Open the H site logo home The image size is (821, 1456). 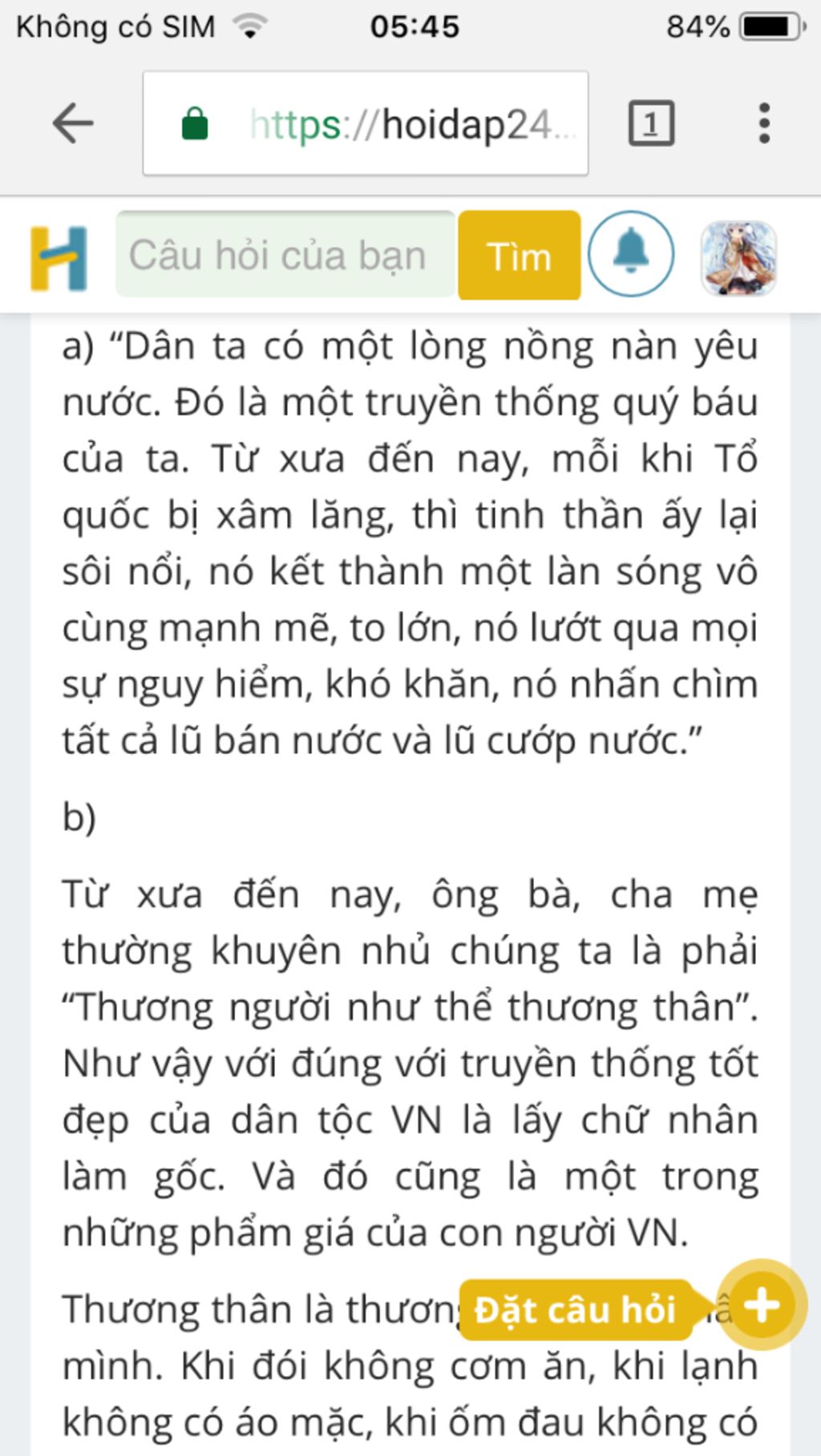(x=59, y=257)
